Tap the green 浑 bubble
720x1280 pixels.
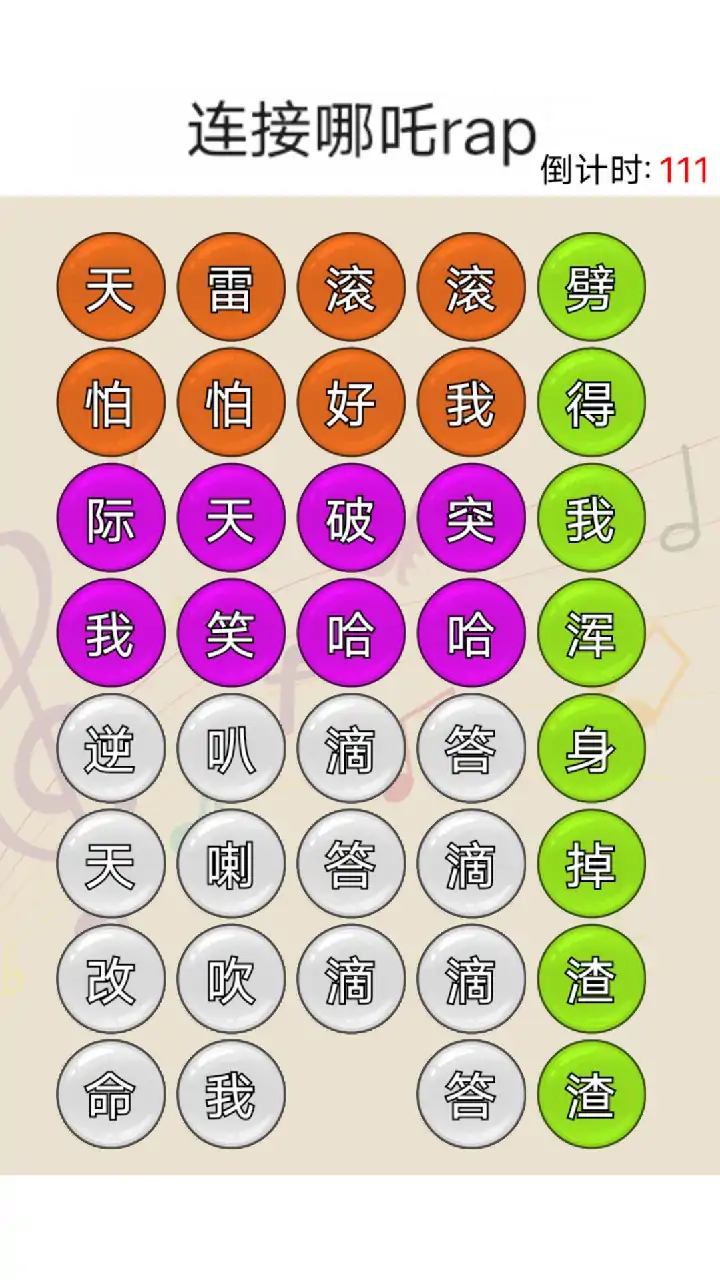pyautogui.click(x=591, y=633)
